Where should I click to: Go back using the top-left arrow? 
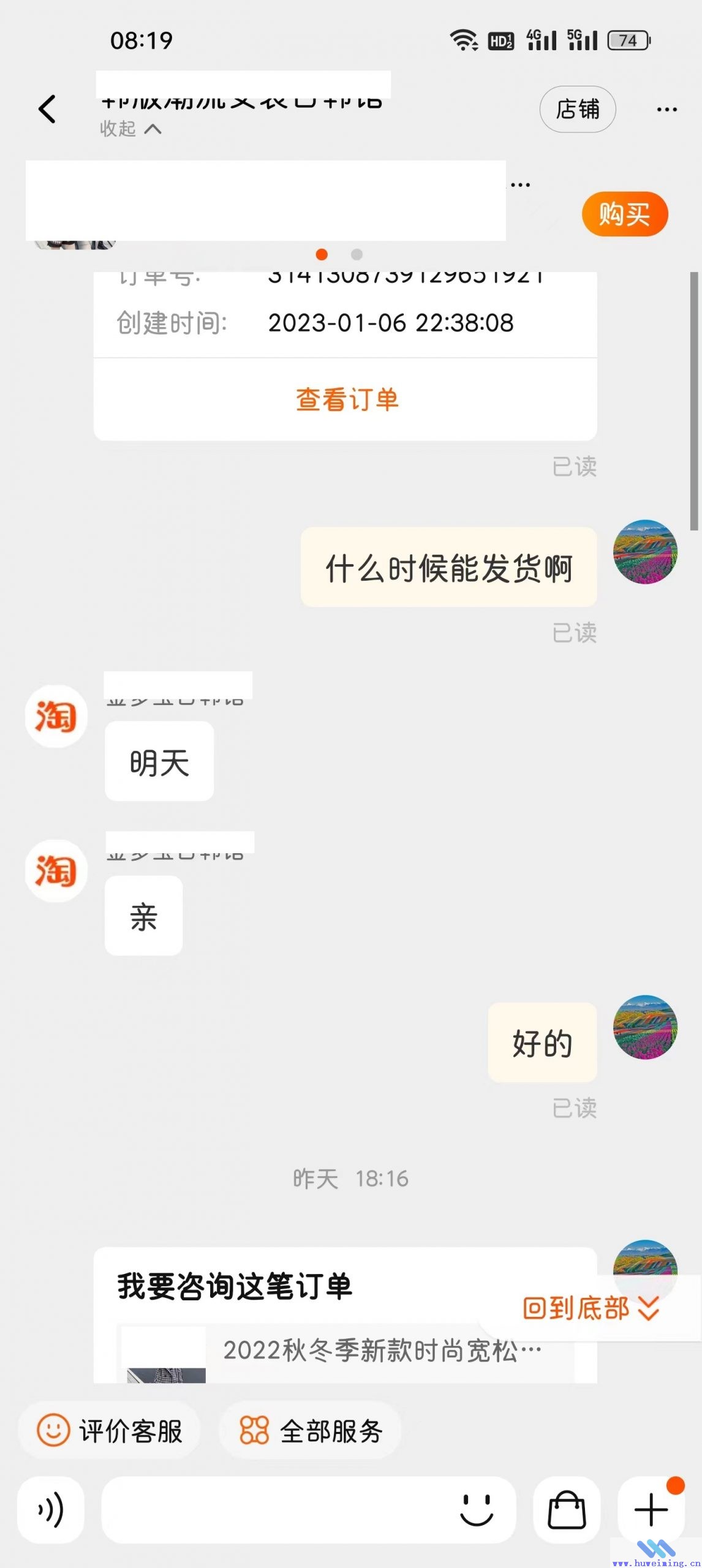[47, 110]
